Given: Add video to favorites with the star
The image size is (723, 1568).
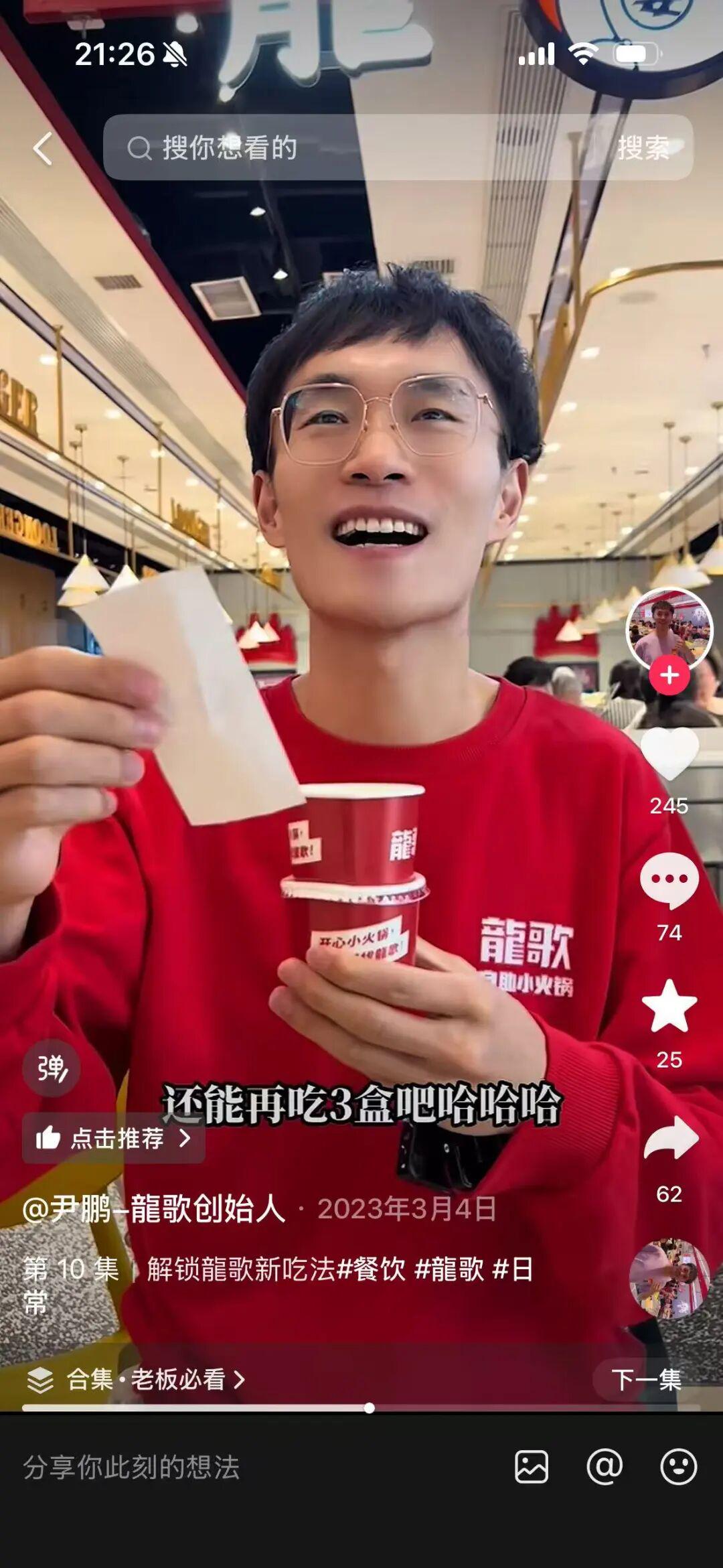Looking at the screenshot, I should 669,1006.
